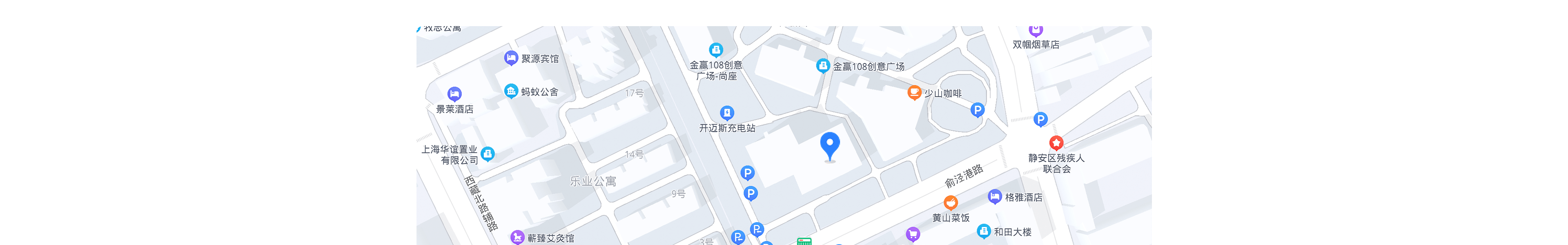Select the 少山咖啡 cafe marker
This screenshot has height=245, width=1568.
914,92
